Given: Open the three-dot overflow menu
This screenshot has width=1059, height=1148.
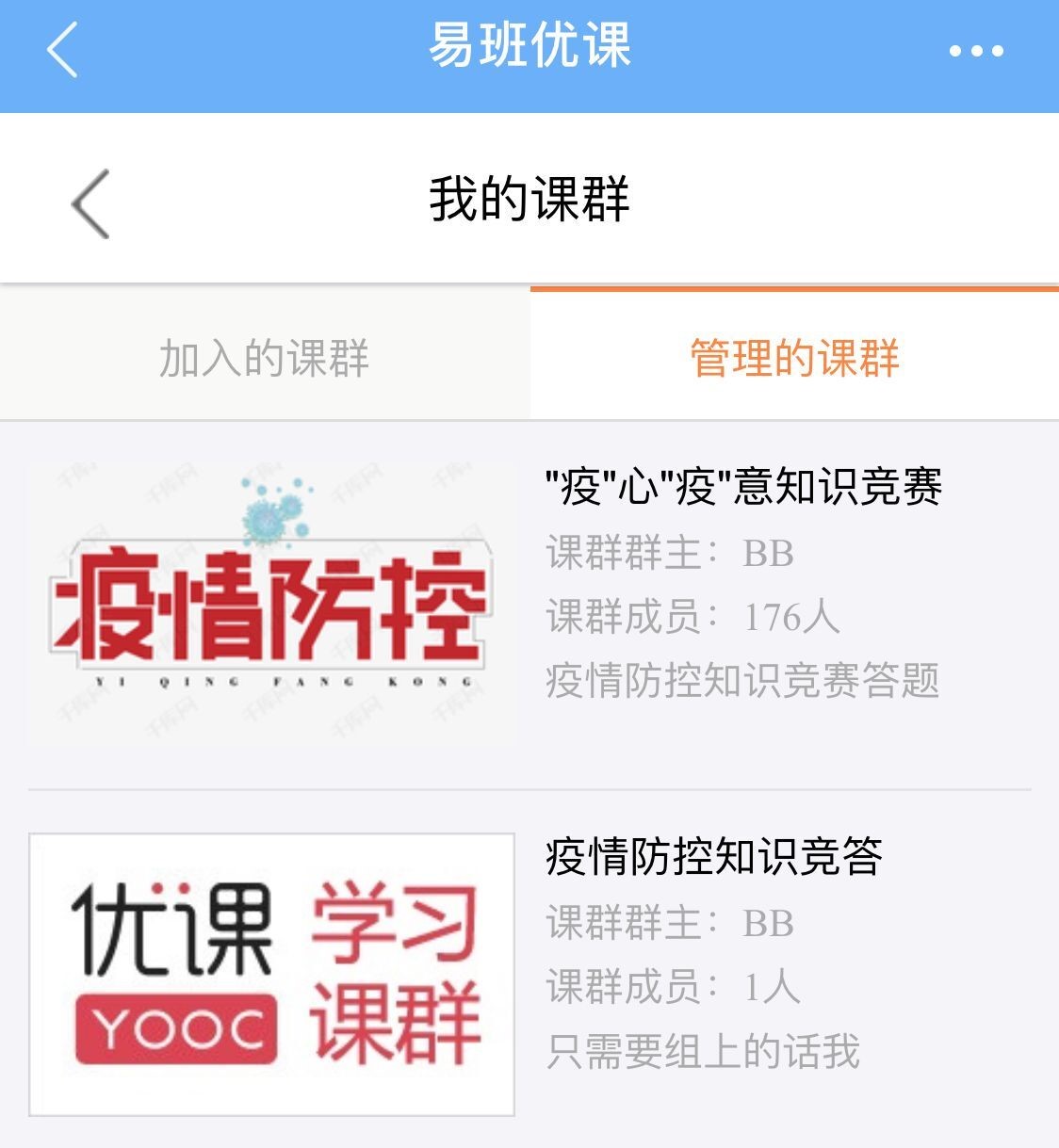Looking at the screenshot, I should click(x=976, y=51).
